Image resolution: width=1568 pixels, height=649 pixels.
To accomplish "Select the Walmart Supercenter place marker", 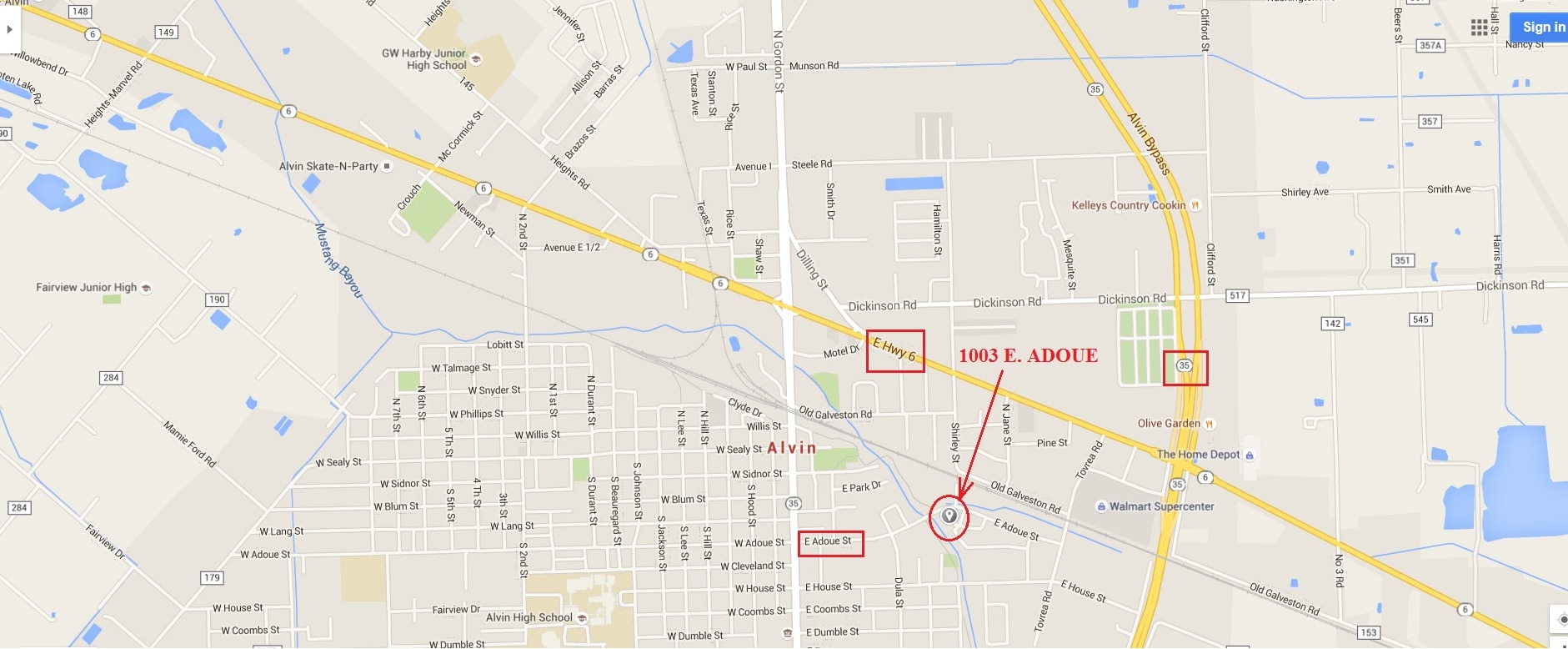I will (1101, 506).
